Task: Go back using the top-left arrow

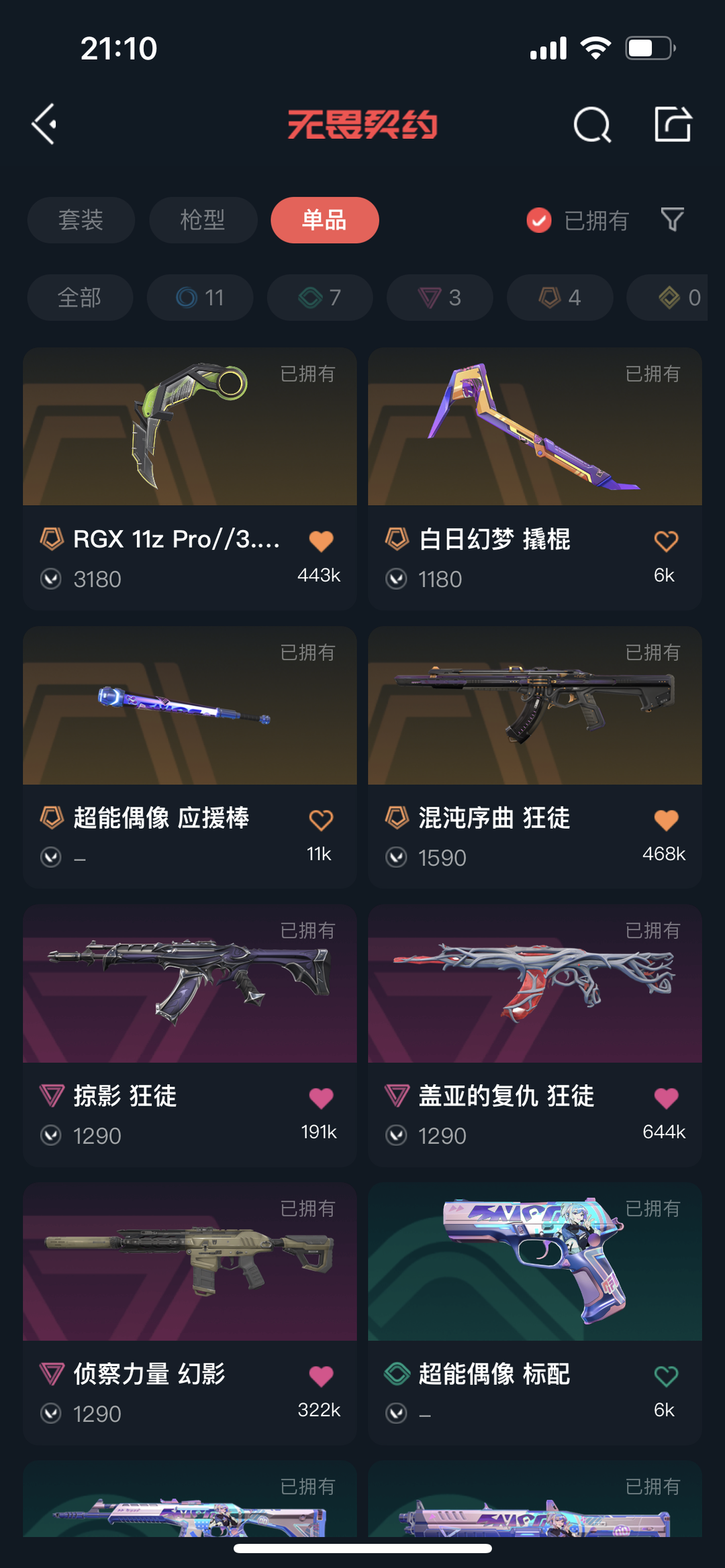Action: 44,124
